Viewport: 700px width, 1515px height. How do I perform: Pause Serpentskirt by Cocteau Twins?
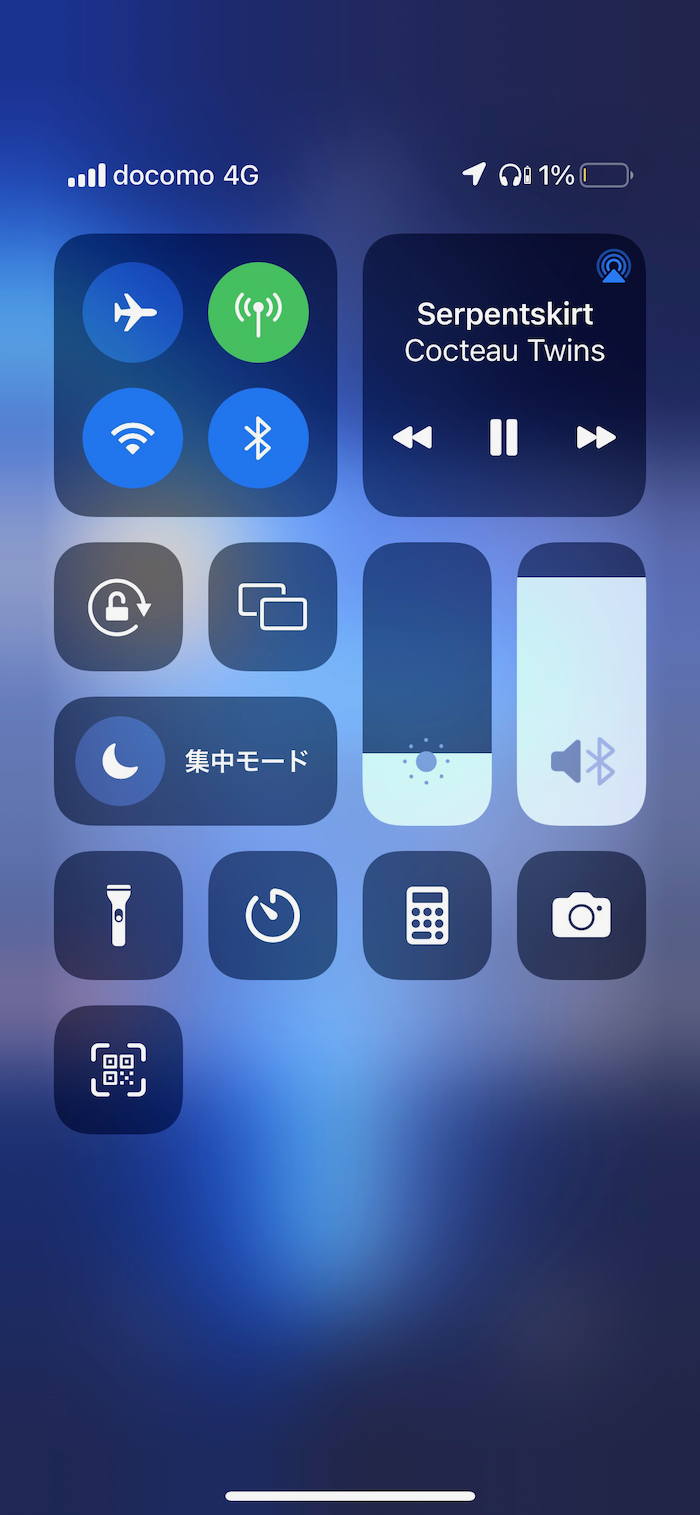click(x=504, y=437)
